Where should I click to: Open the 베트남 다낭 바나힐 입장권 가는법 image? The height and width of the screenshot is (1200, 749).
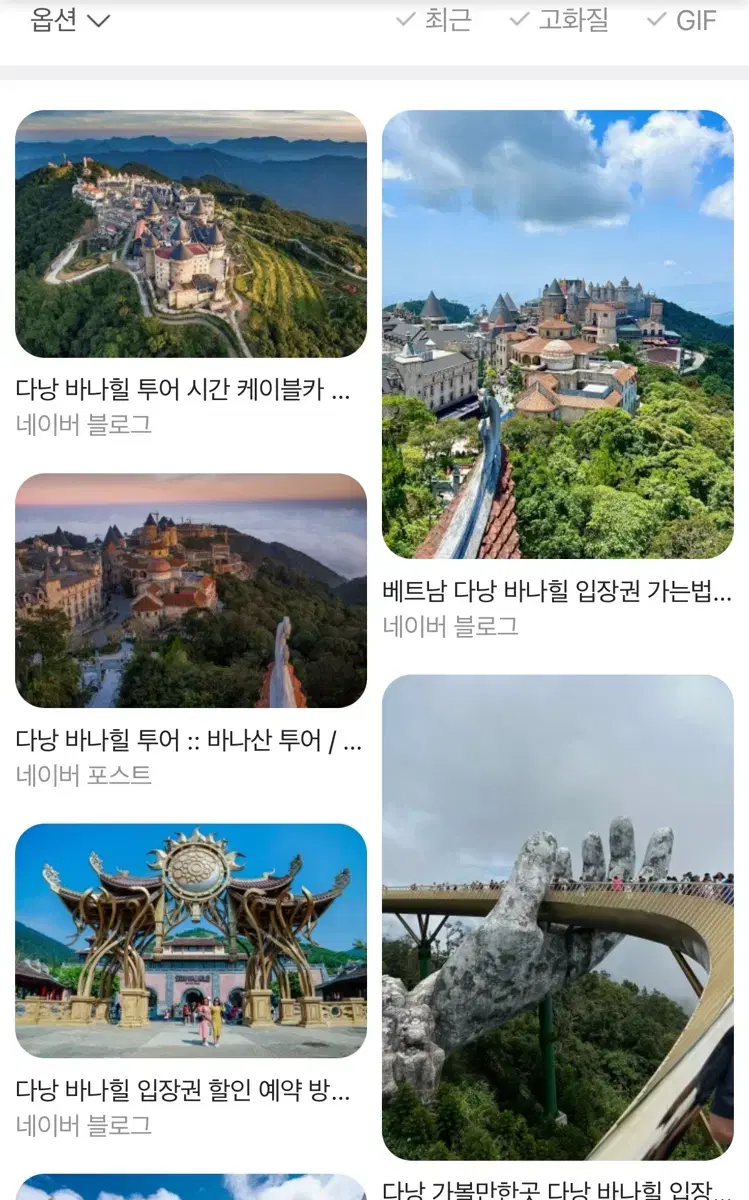click(558, 335)
